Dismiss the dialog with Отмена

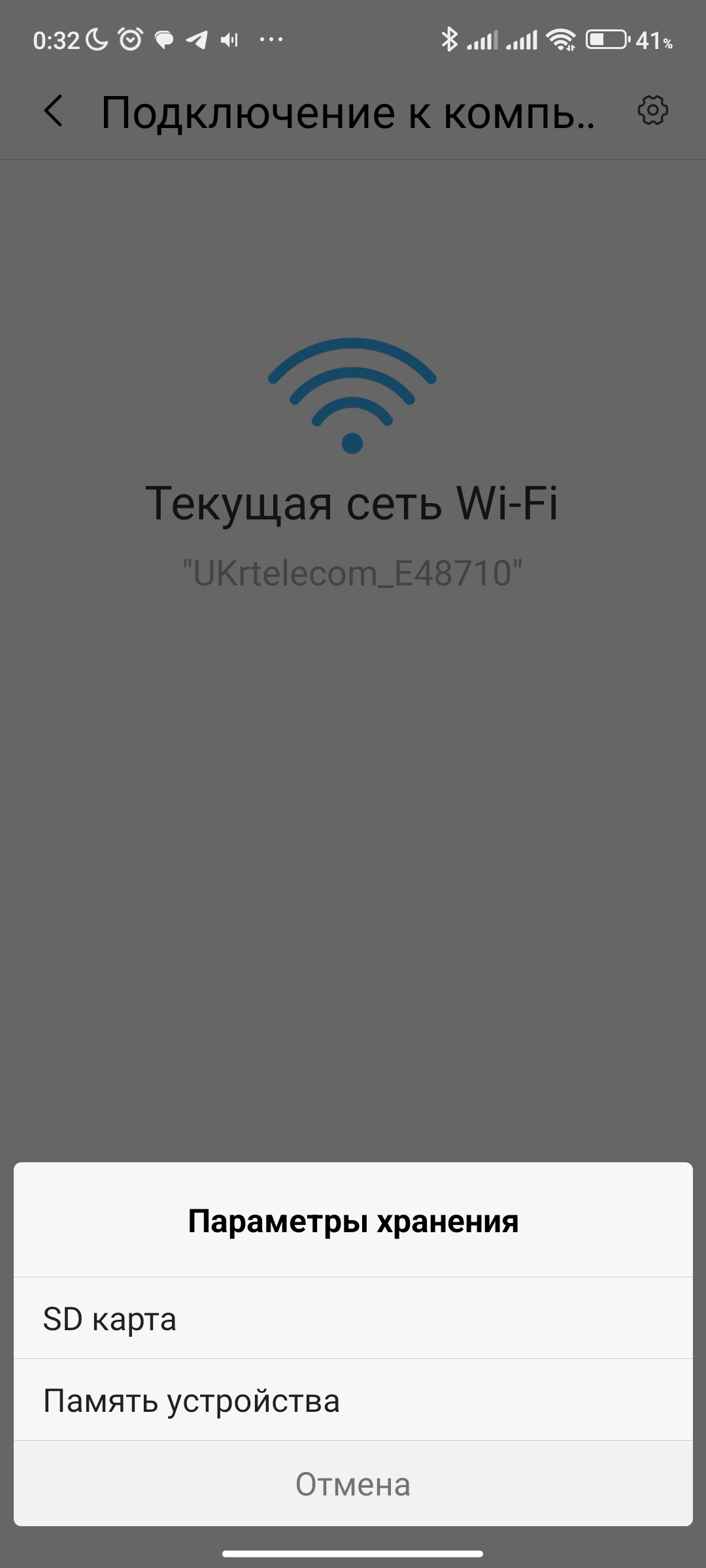pyautogui.click(x=353, y=1484)
